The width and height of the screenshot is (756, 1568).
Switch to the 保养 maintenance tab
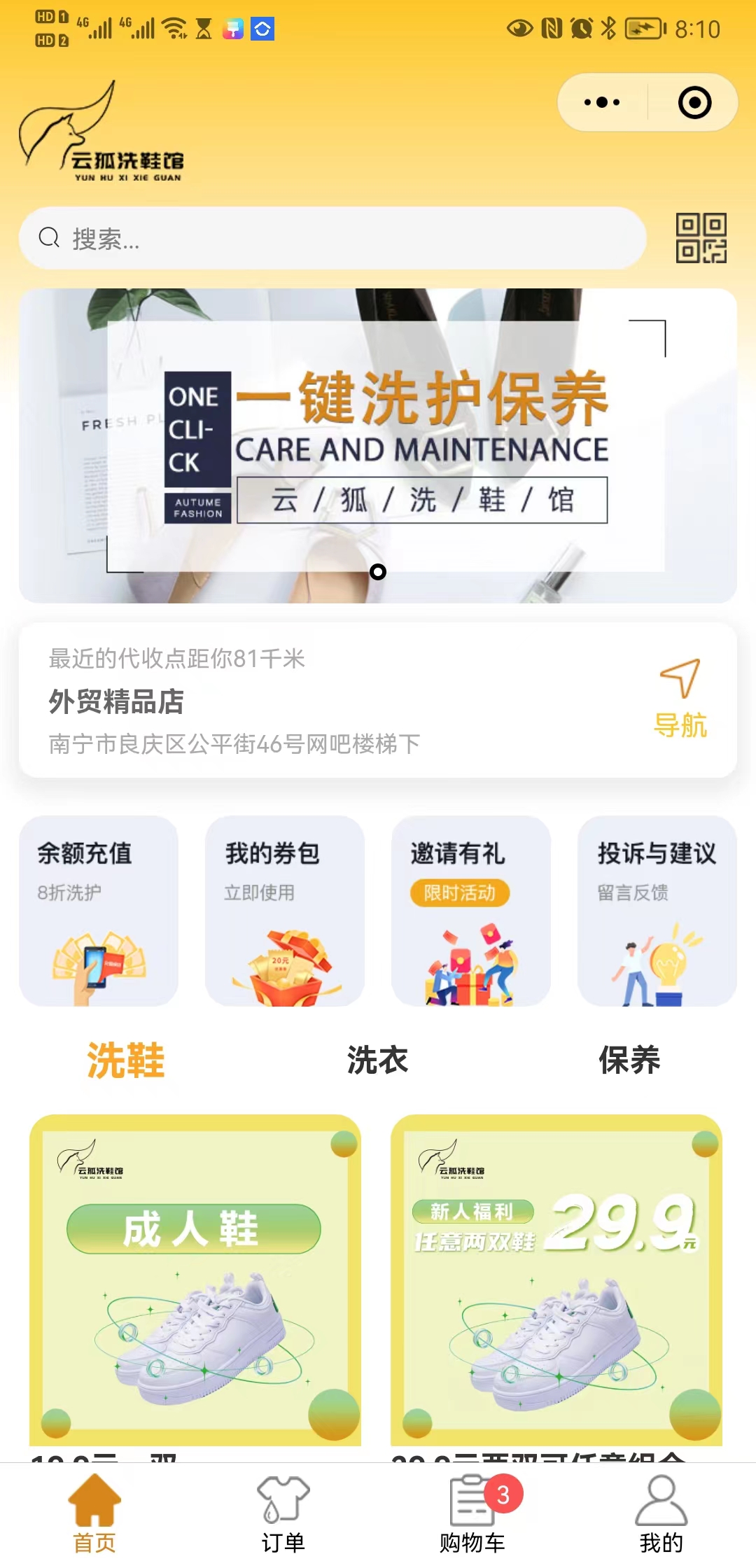point(630,1060)
